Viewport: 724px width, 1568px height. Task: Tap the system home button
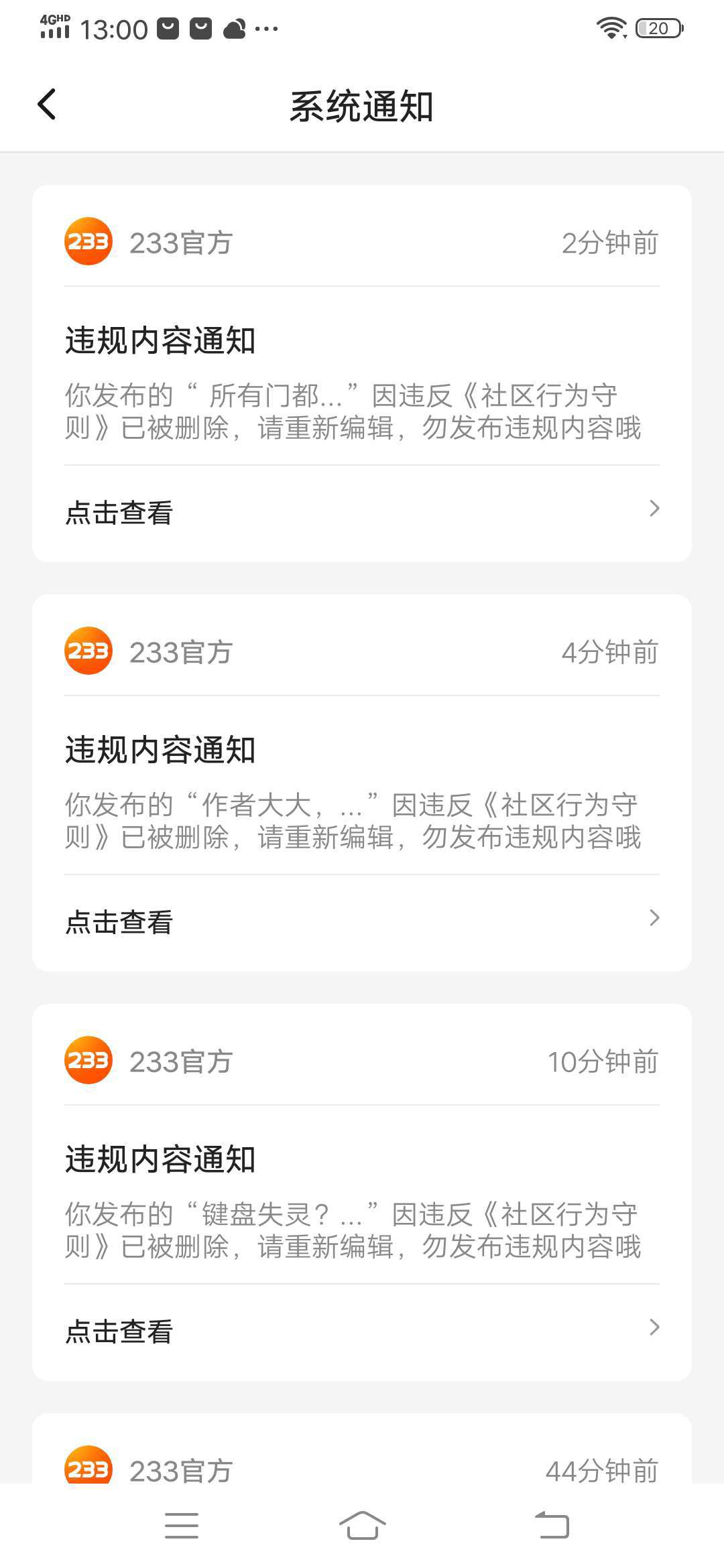tap(362, 1526)
